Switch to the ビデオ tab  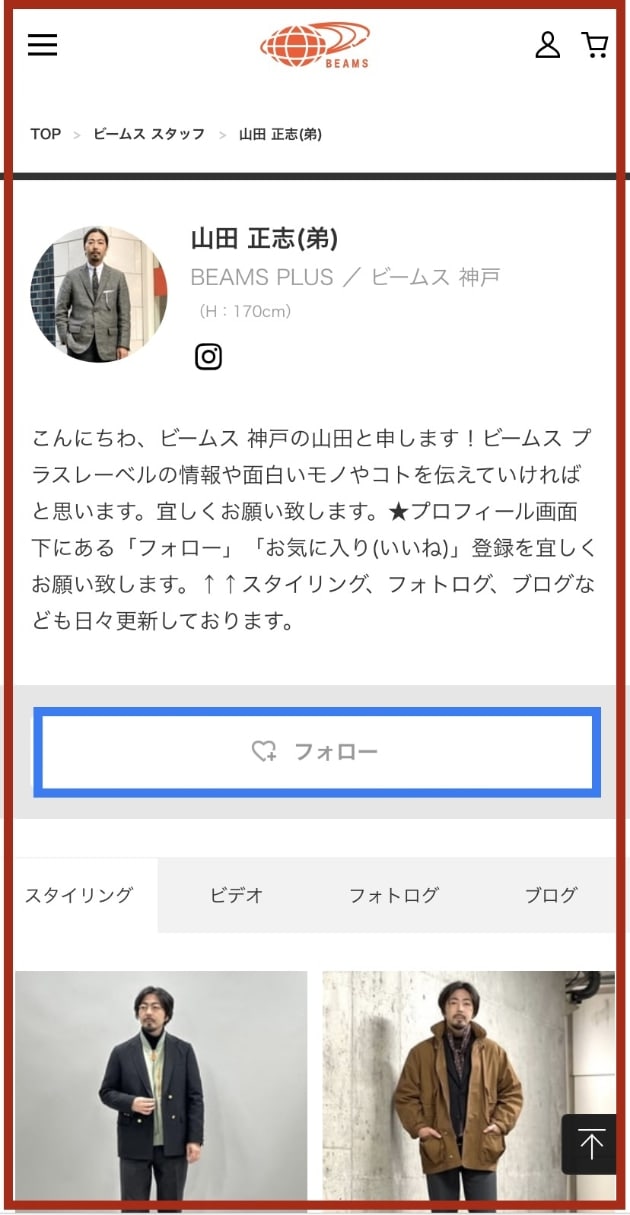pos(237,895)
